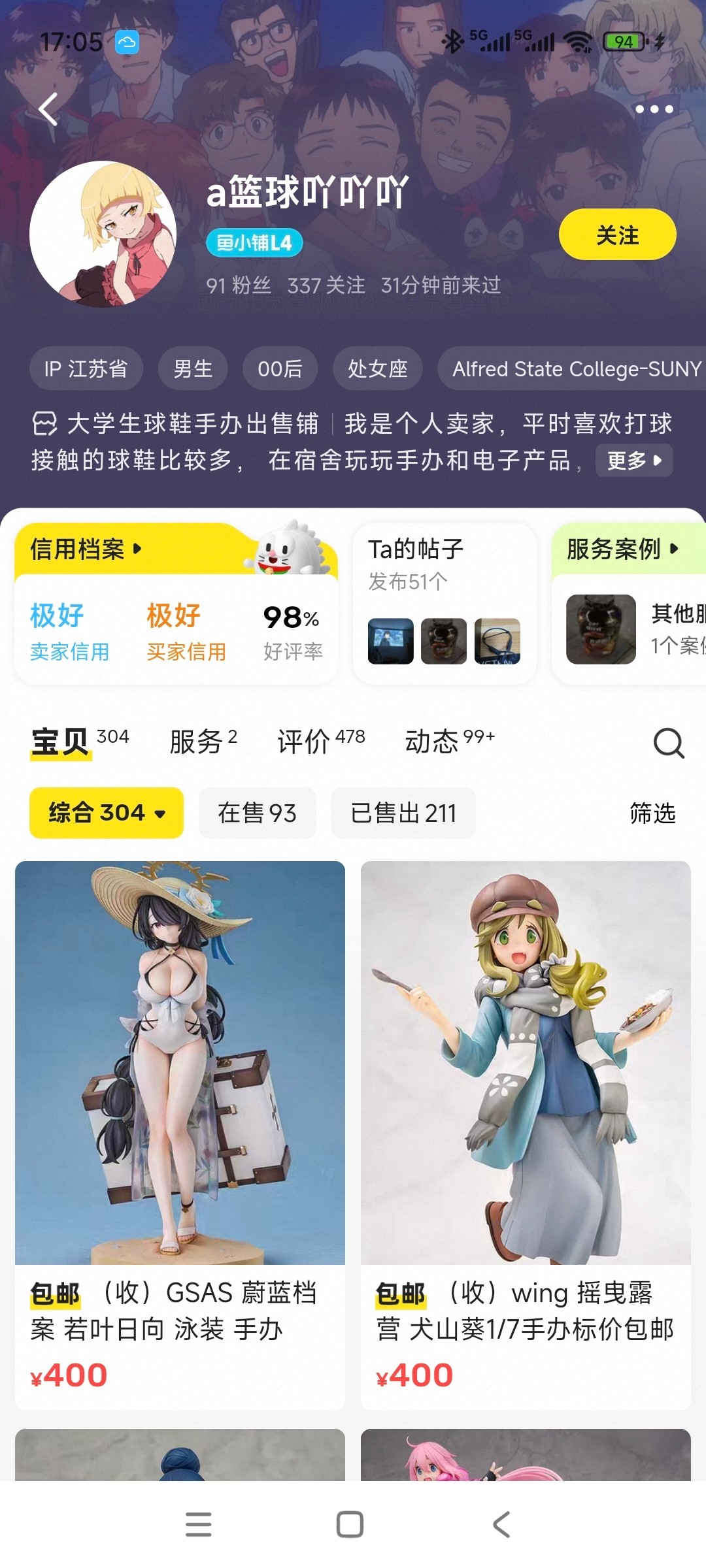This screenshot has width=706, height=1568.
Task: Open the 综合 304 sort dropdown
Action: (107, 813)
